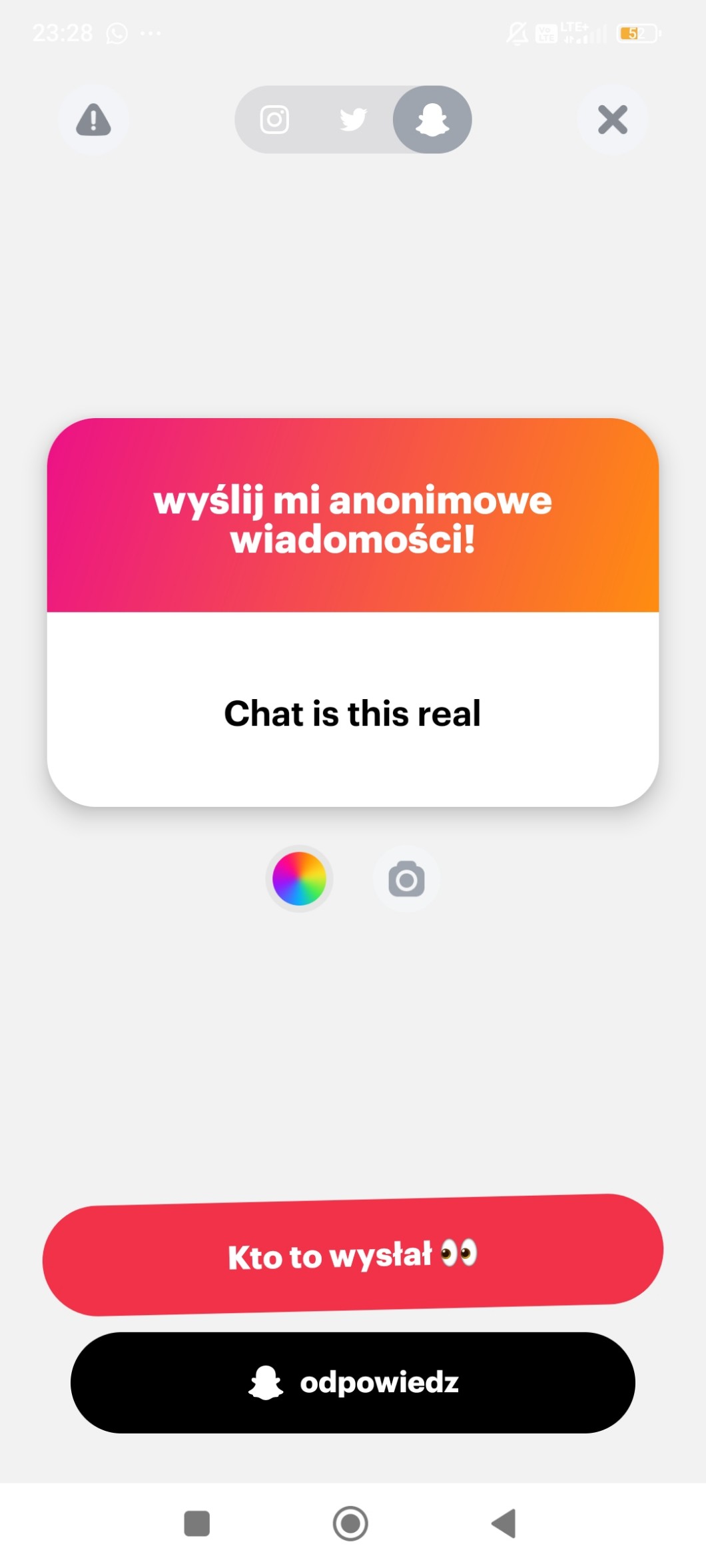The width and height of the screenshot is (706, 1568).
Task: Change card color with rainbow wheel
Action: coord(299,879)
